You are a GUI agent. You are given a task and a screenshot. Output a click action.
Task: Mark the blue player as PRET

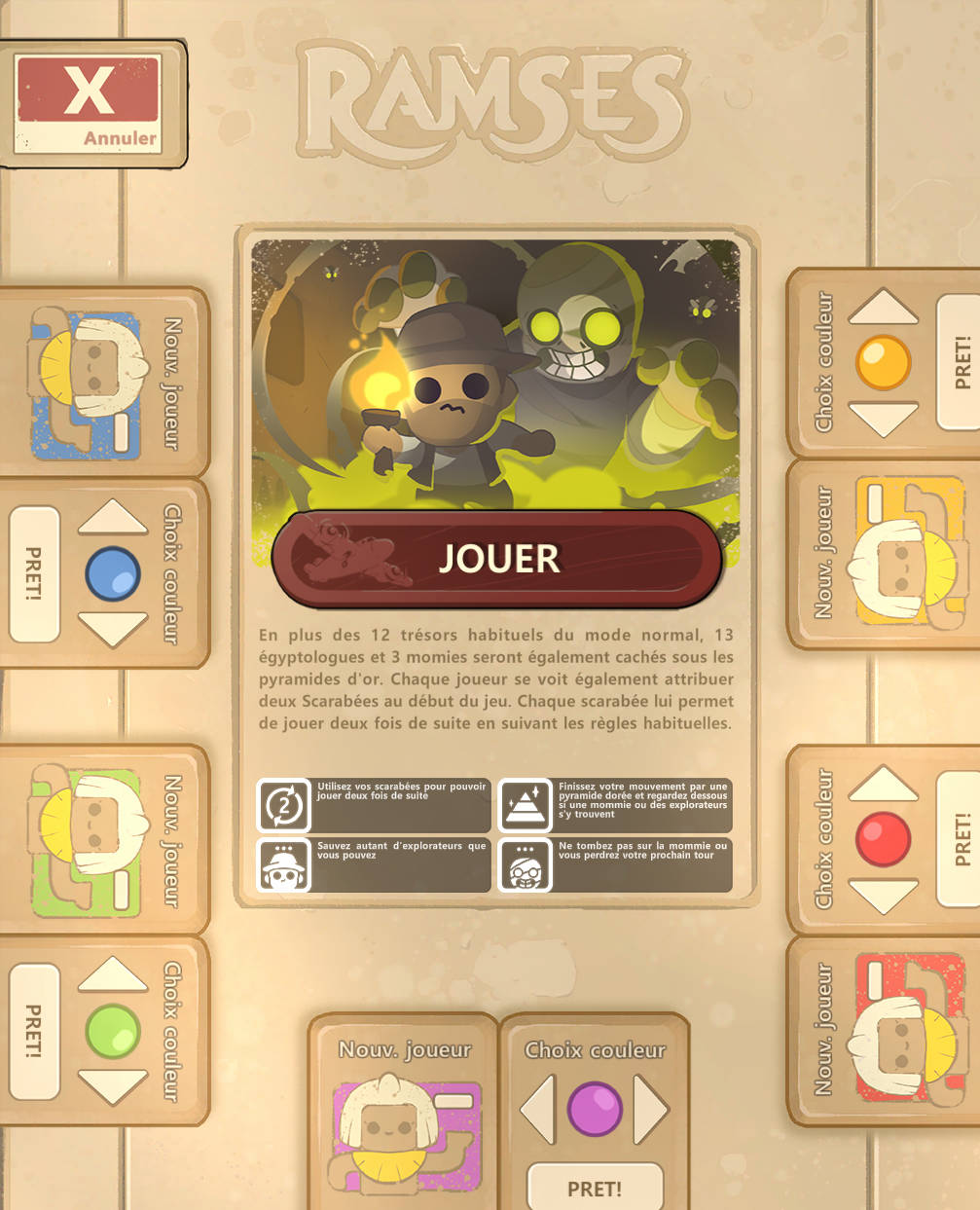tap(34, 573)
